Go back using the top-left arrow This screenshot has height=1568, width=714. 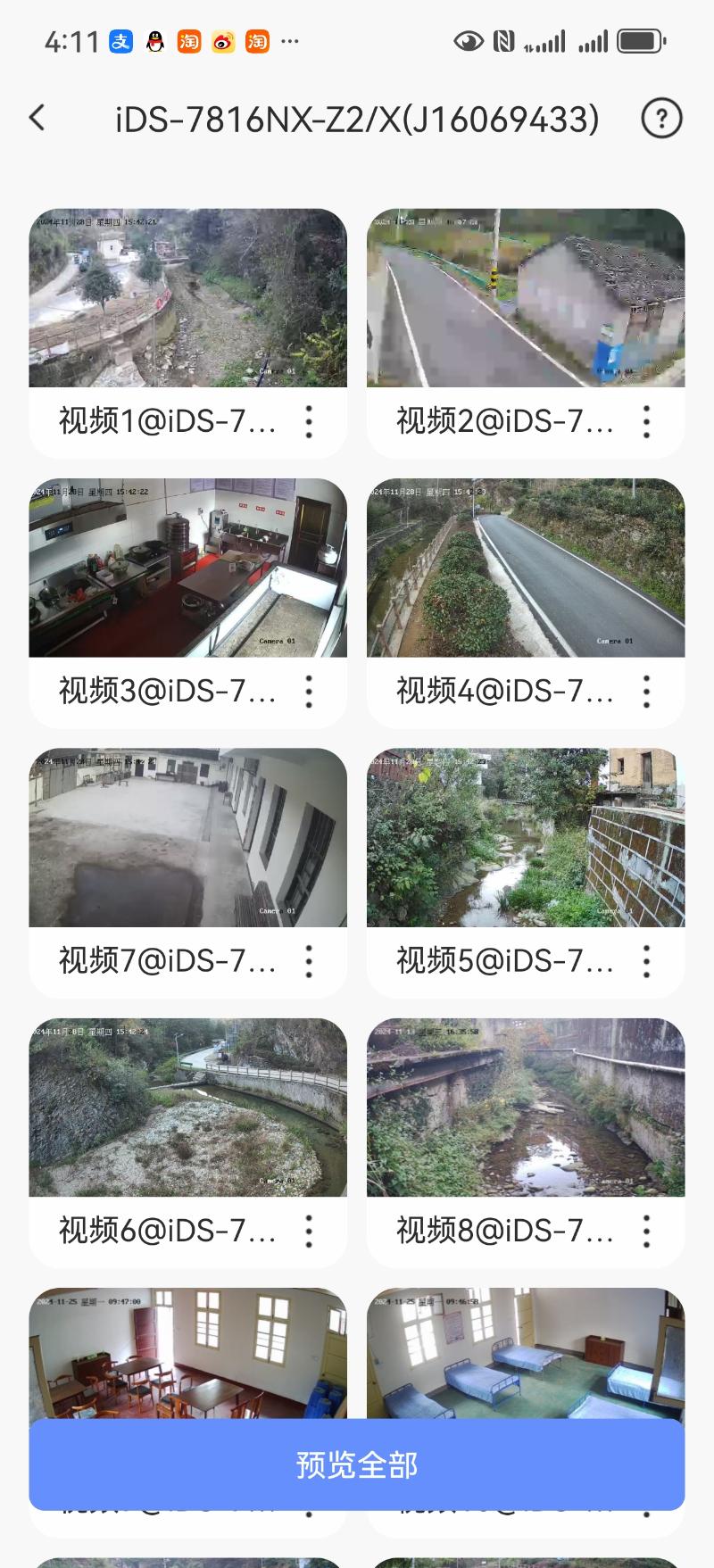click(37, 118)
